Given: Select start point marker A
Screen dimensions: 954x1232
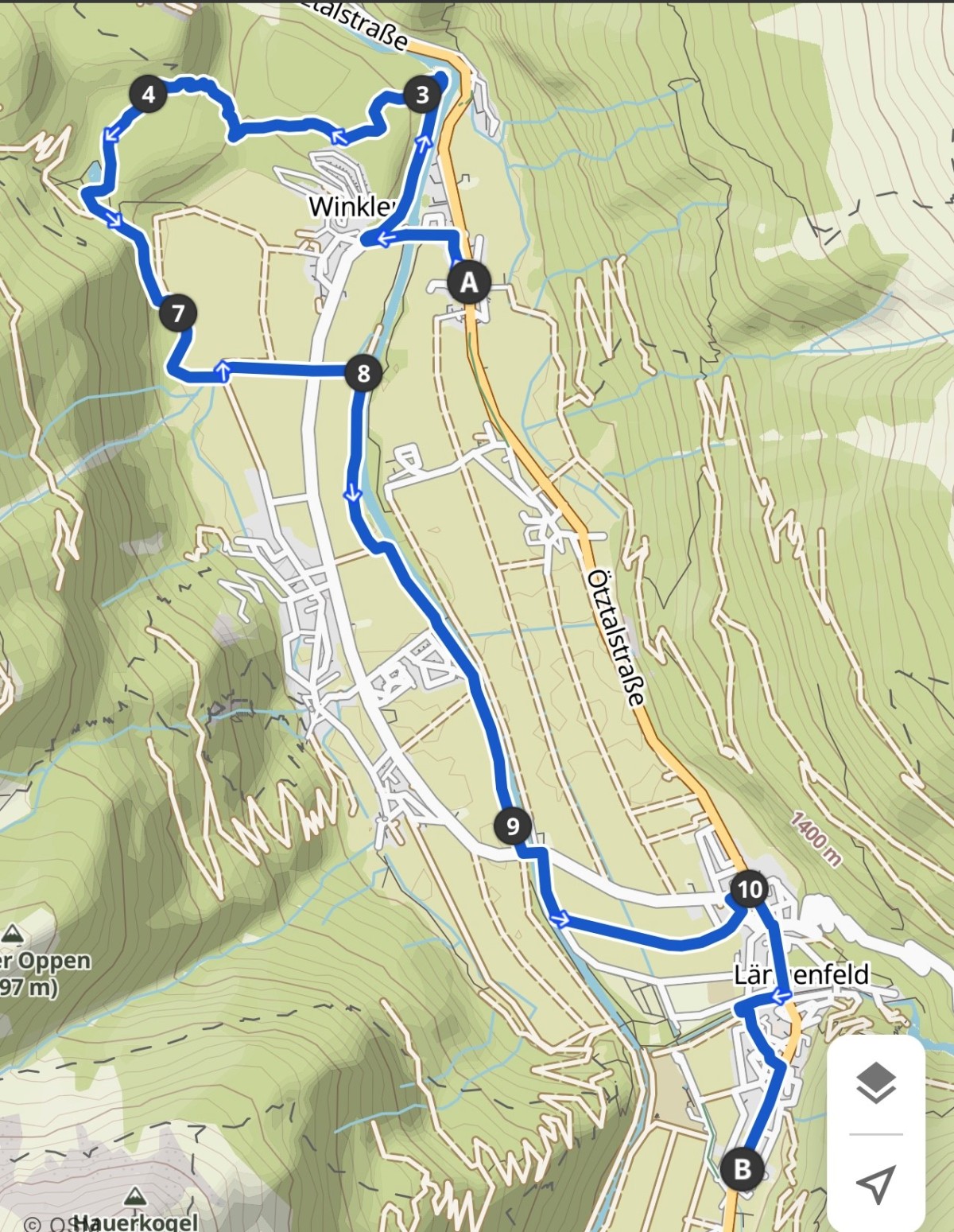Looking at the screenshot, I should pos(469,282).
